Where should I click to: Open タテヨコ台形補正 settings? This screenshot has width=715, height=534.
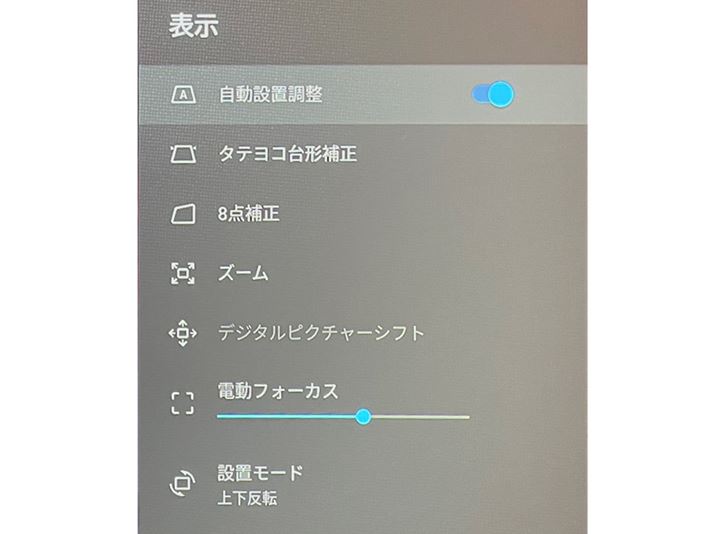(x=287, y=154)
